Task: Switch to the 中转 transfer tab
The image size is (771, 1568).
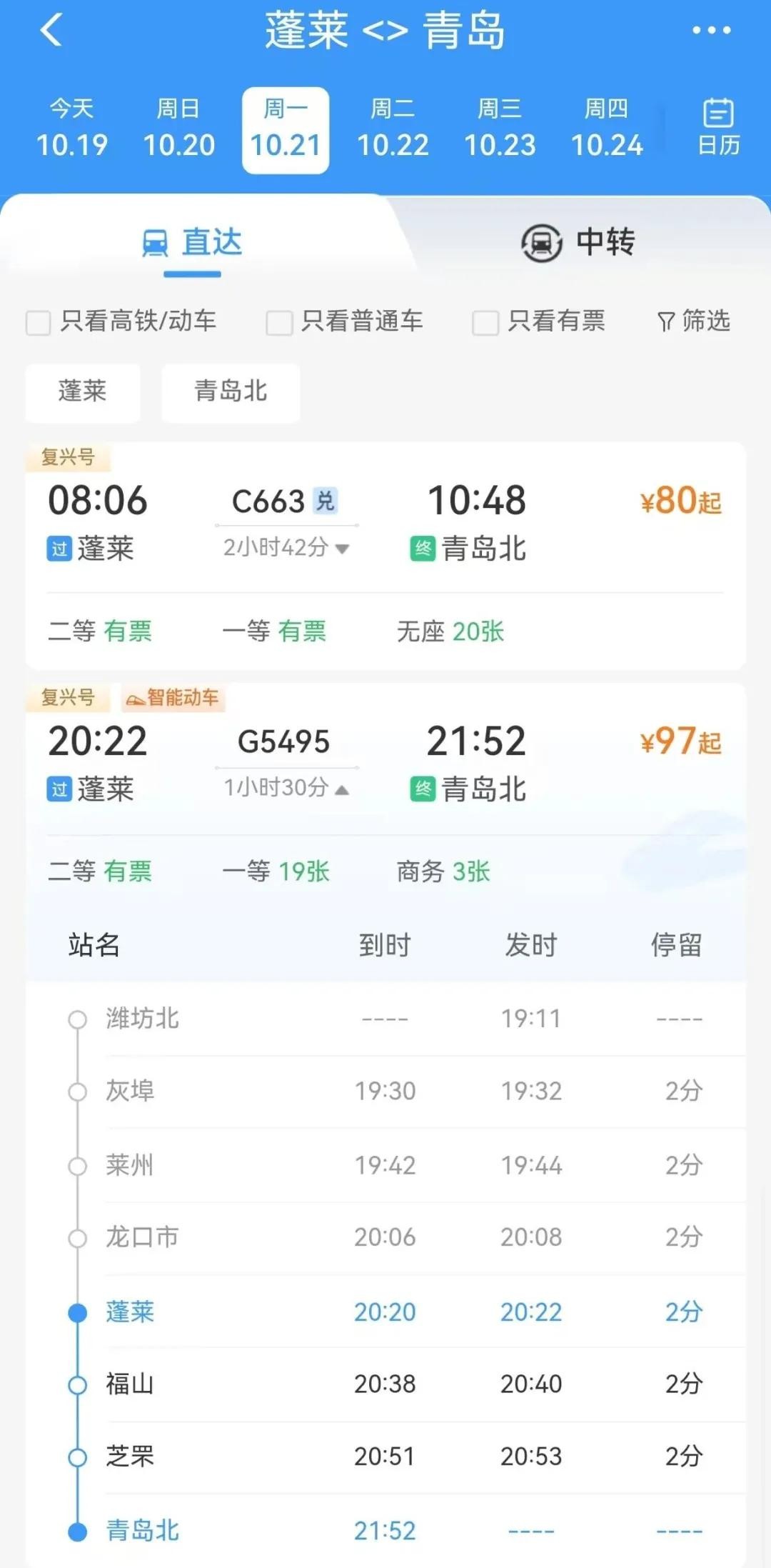Action: pyautogui.click(x=578, y=242)
